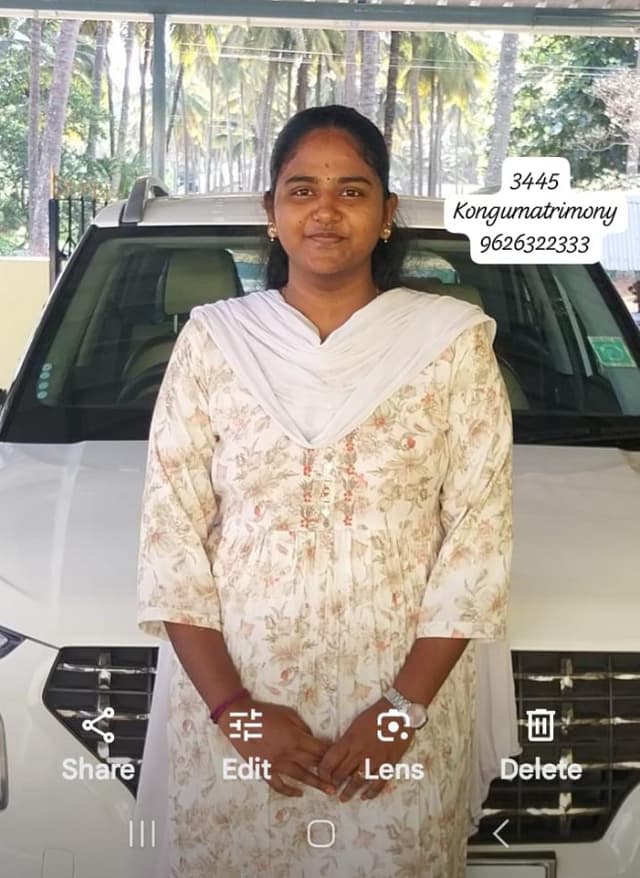The height and width of the screenshot is (878, 640).
Task: Open recent apps in the navigation bar
Action: [142, 833]
